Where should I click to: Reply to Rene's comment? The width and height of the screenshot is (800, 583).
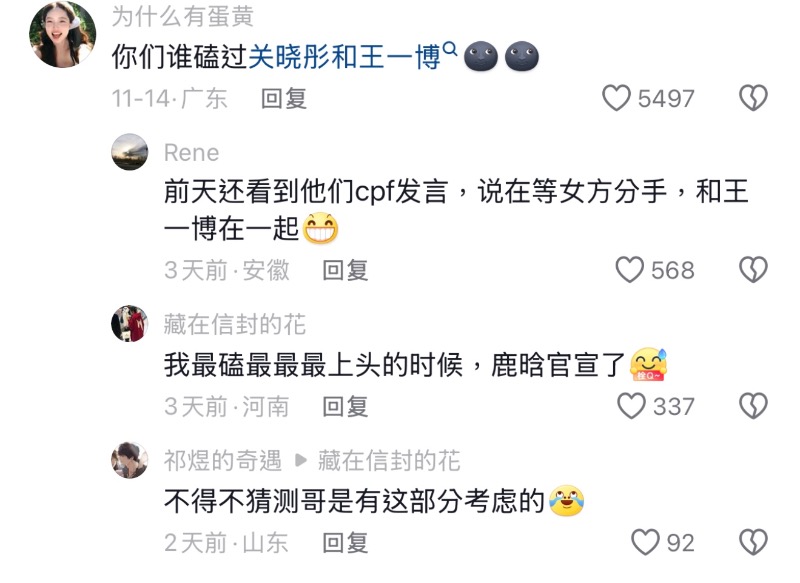pyautogui.click(x=345, y=270)
